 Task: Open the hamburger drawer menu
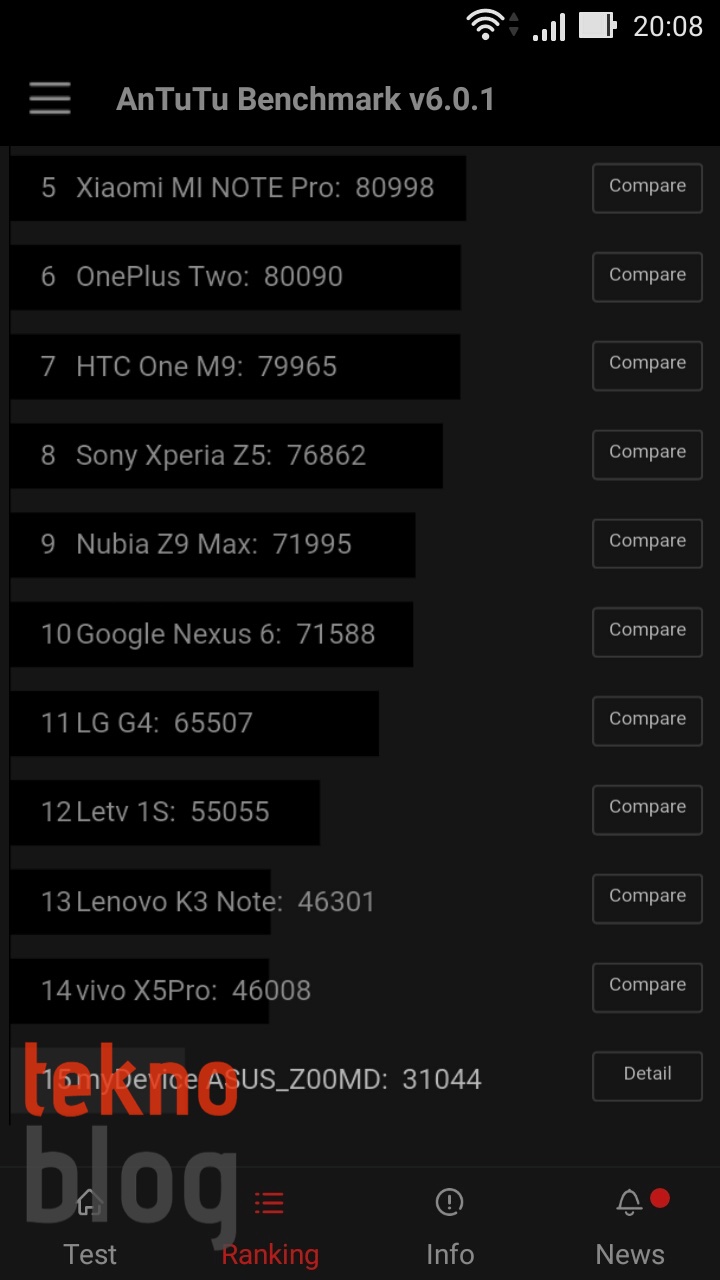point(50,99)
